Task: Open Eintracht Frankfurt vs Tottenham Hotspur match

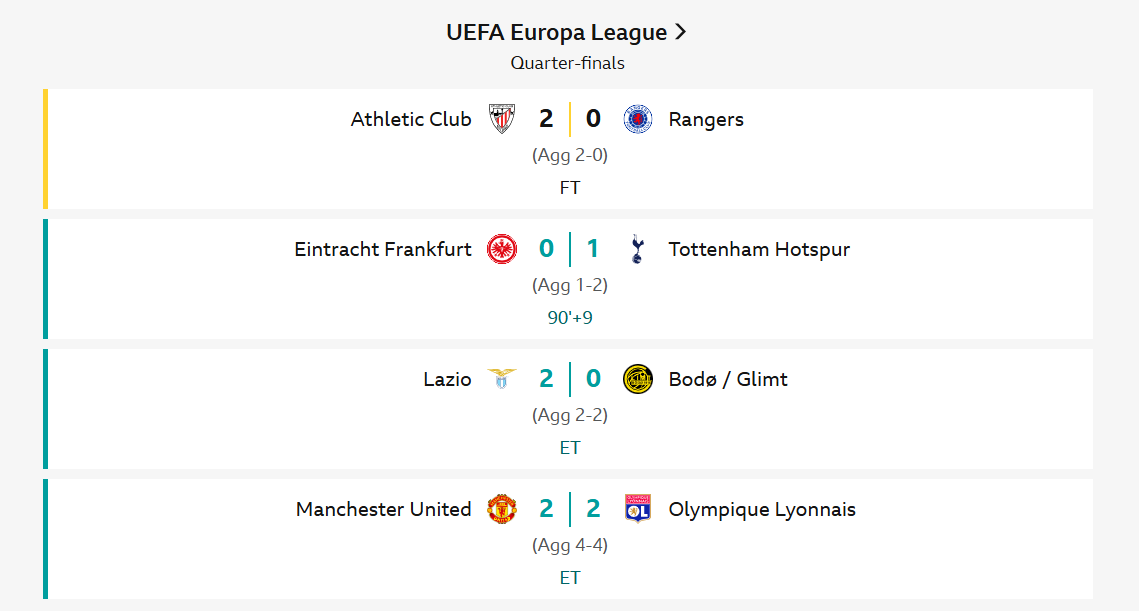Action: point(569,278)
